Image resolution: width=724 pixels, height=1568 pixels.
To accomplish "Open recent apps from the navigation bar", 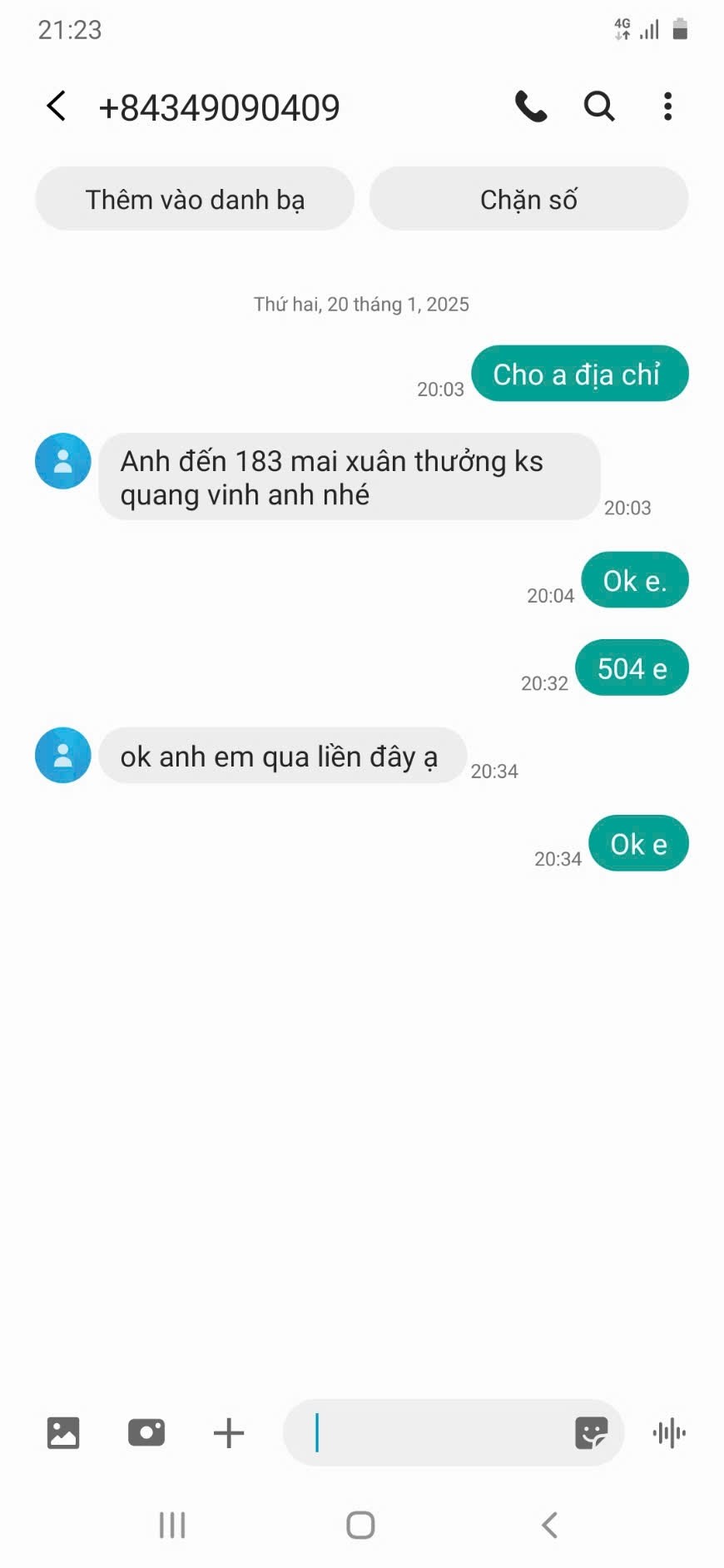I will (x=172, y=1525).
